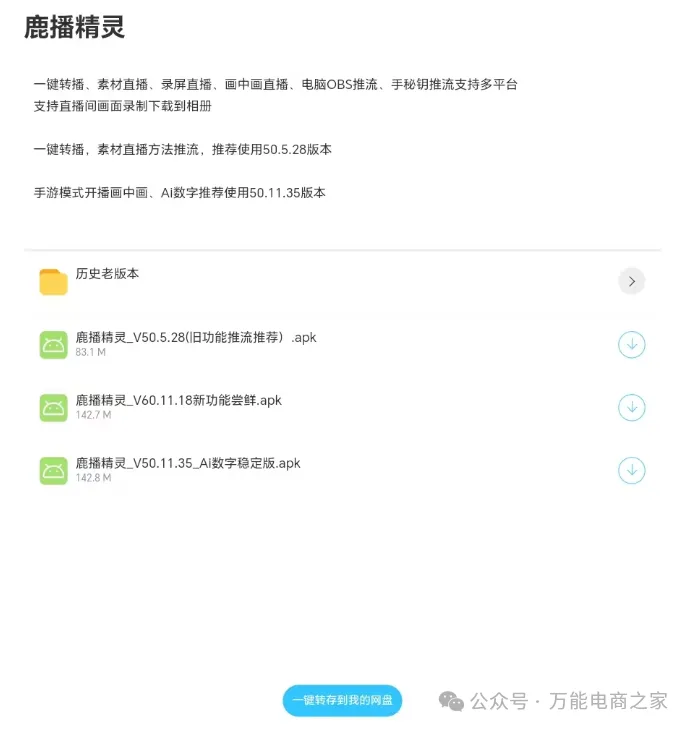Download the V50.11.35_AI数字稳定版 apk
The height and width of the screenshot is (729, 690).
pos(631,470)
